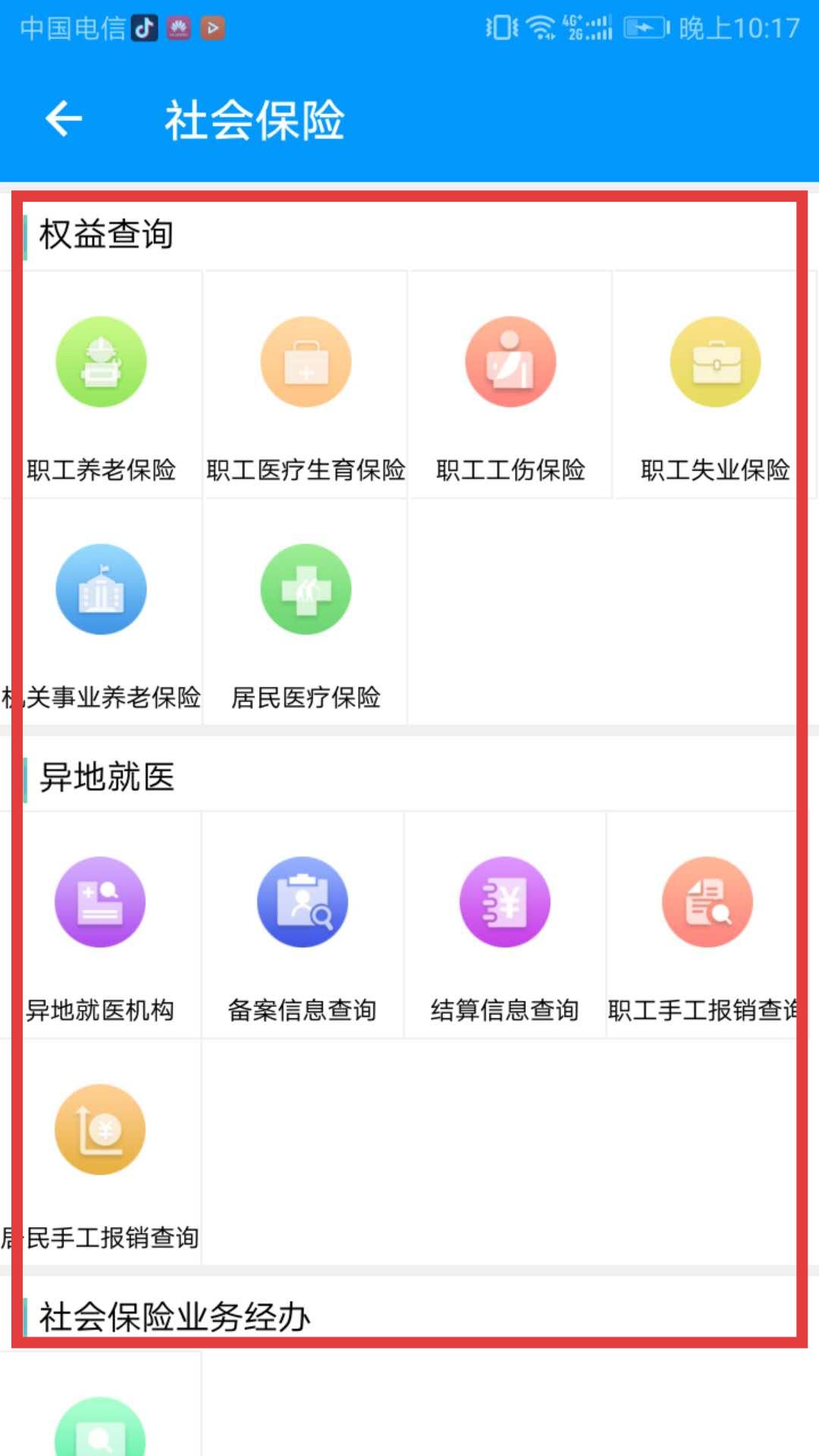
Task: Go back using the arrow icon
Action: click(x=64, y=119)
